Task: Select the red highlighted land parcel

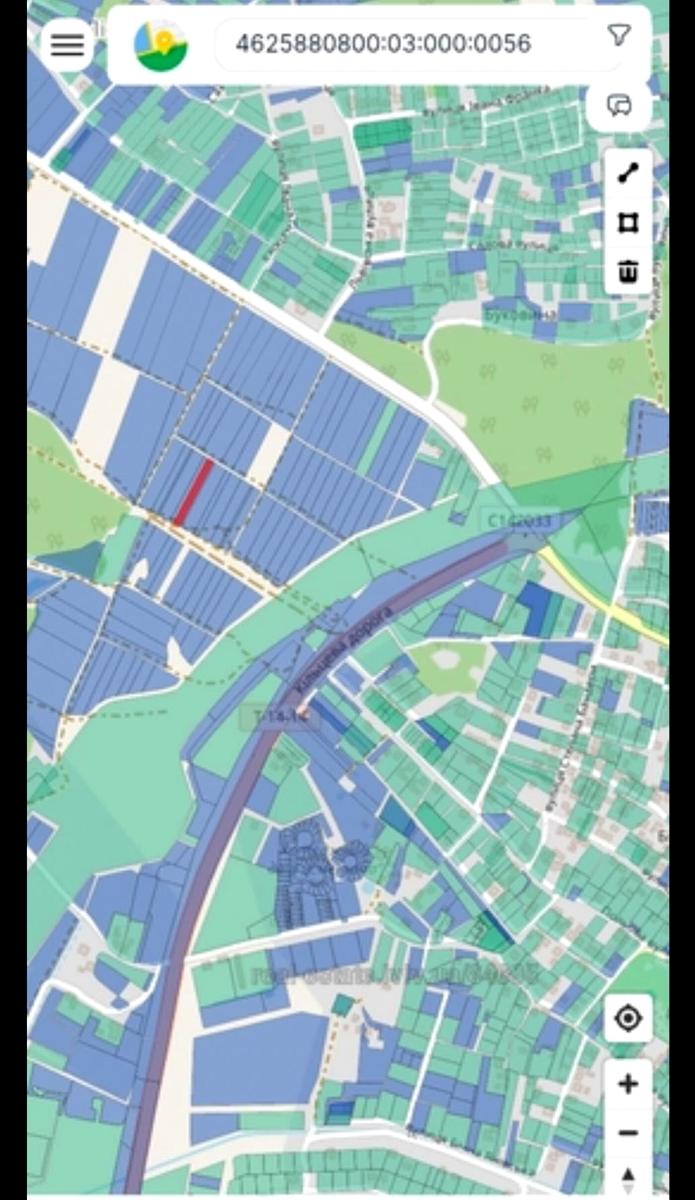Action: click(x=193, y=491)
